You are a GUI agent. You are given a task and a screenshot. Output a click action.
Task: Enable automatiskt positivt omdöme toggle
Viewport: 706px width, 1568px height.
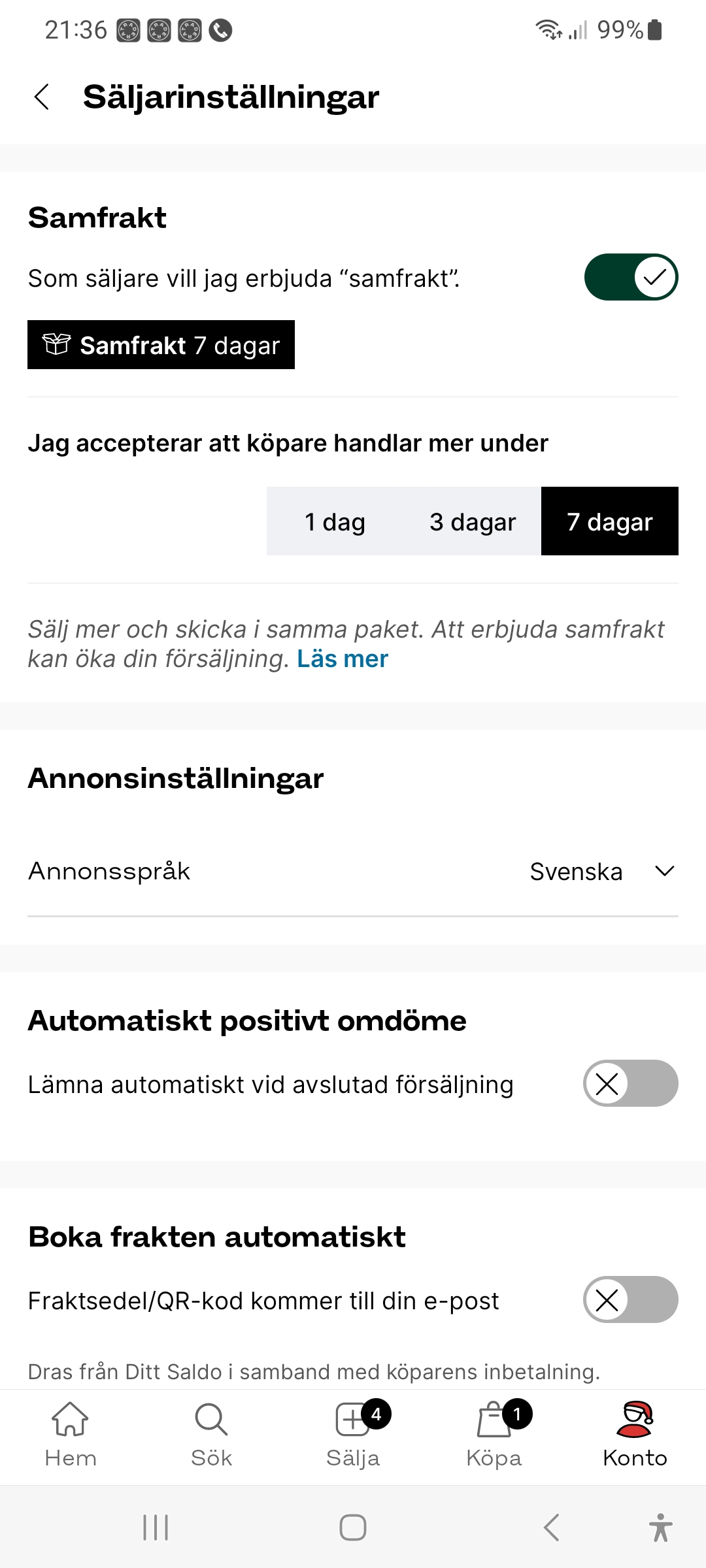pos(630,1083)
